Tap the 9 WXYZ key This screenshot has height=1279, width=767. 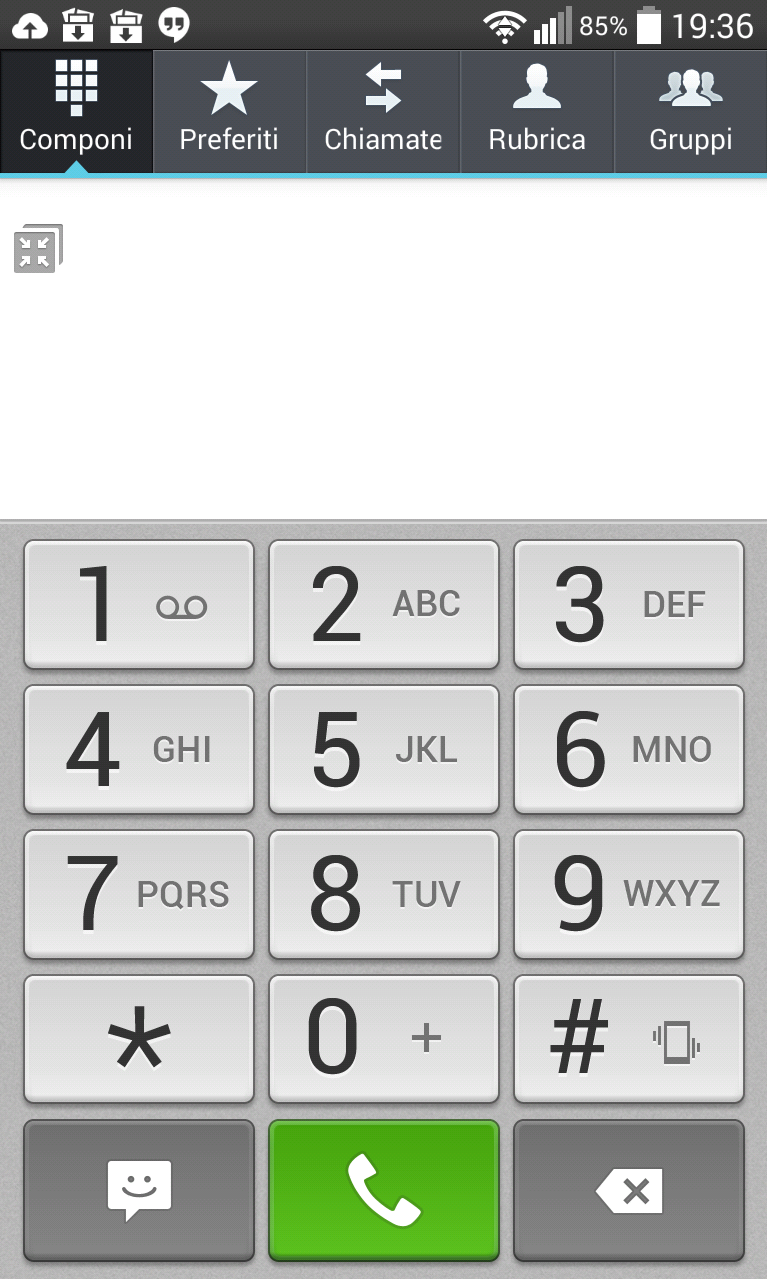click(629, 894)
